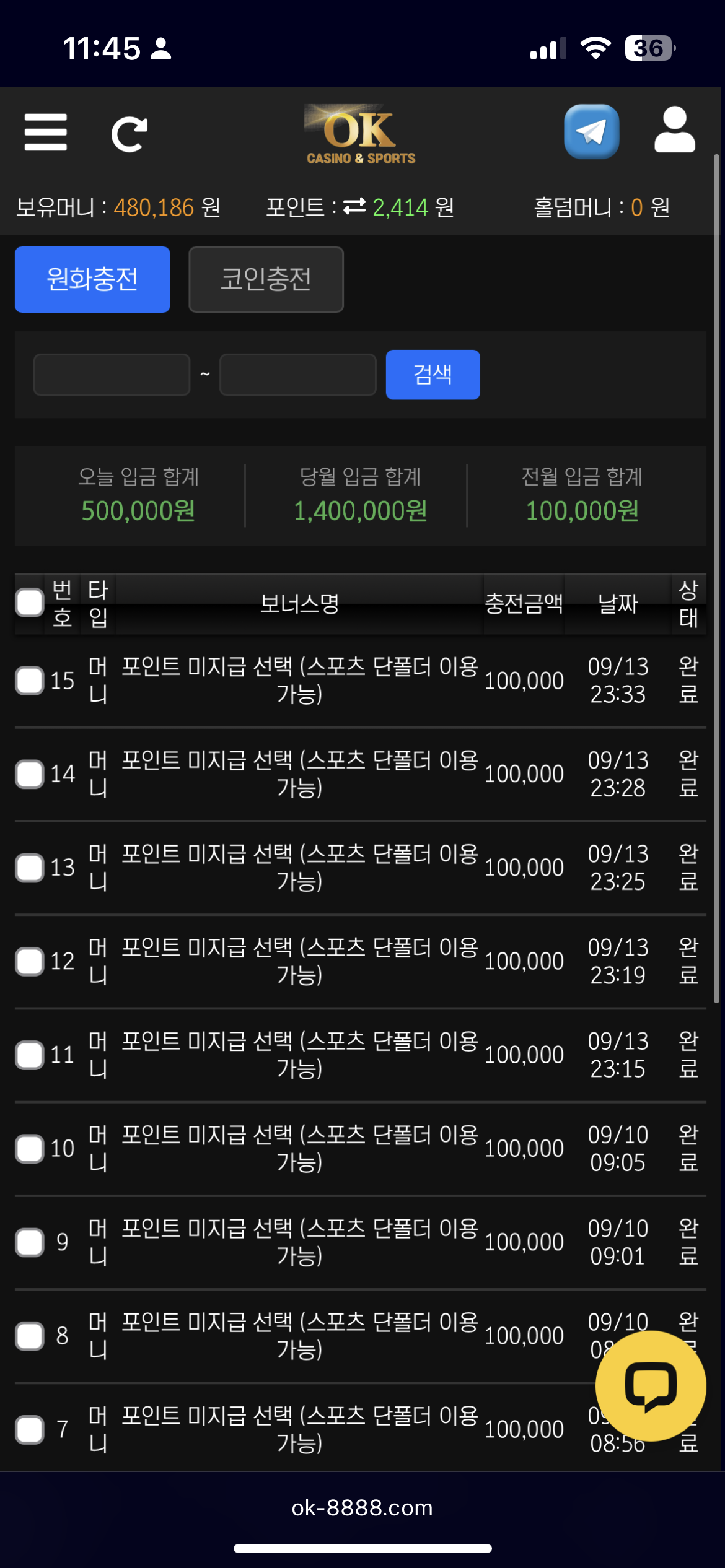The width and height of the screenshot is (725, 1568).
Task: Check the box for row 15
Action: pyautogui.click(x=29, y=681)
